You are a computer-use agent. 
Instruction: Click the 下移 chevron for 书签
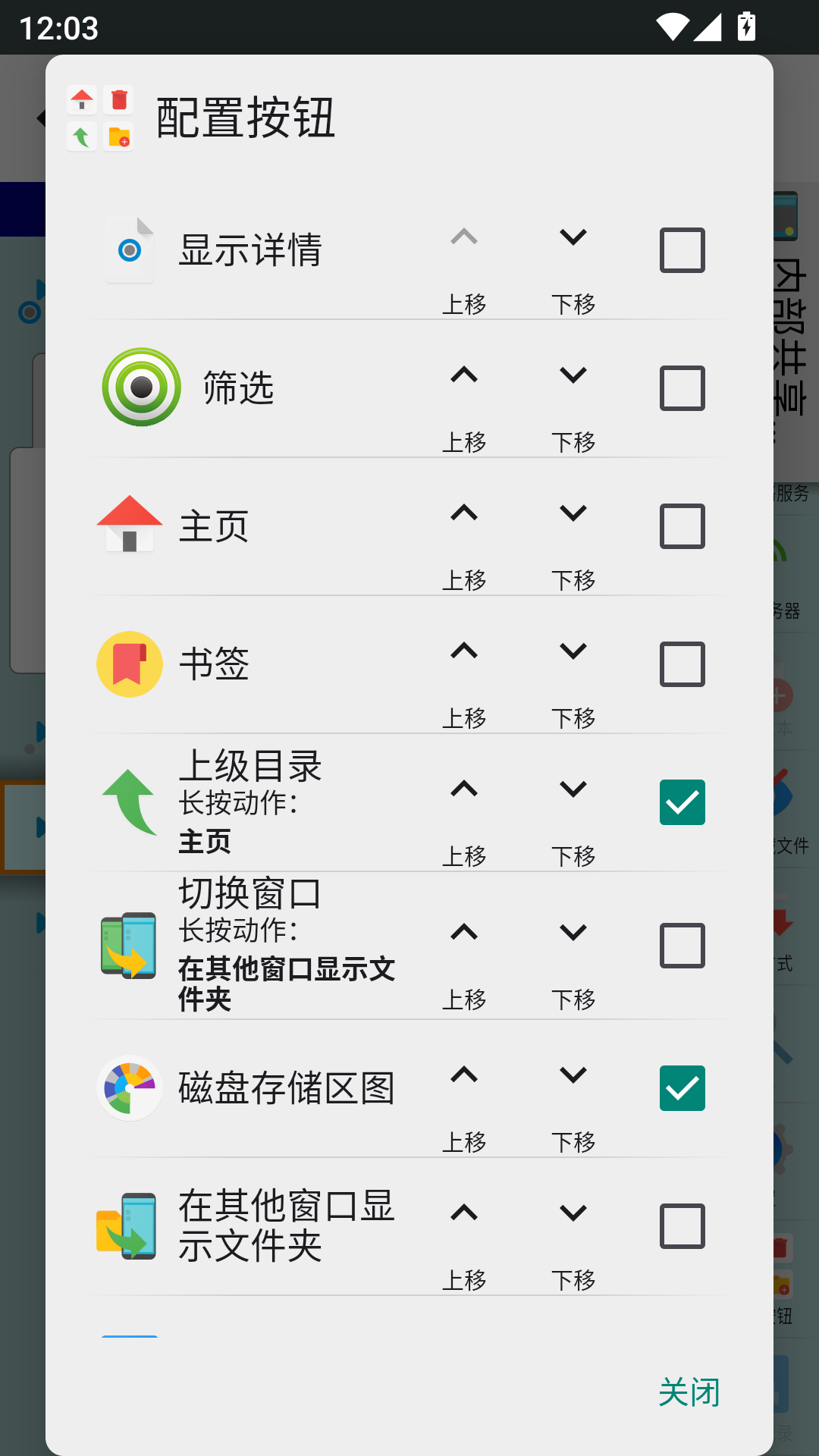[x=573, y=652]
